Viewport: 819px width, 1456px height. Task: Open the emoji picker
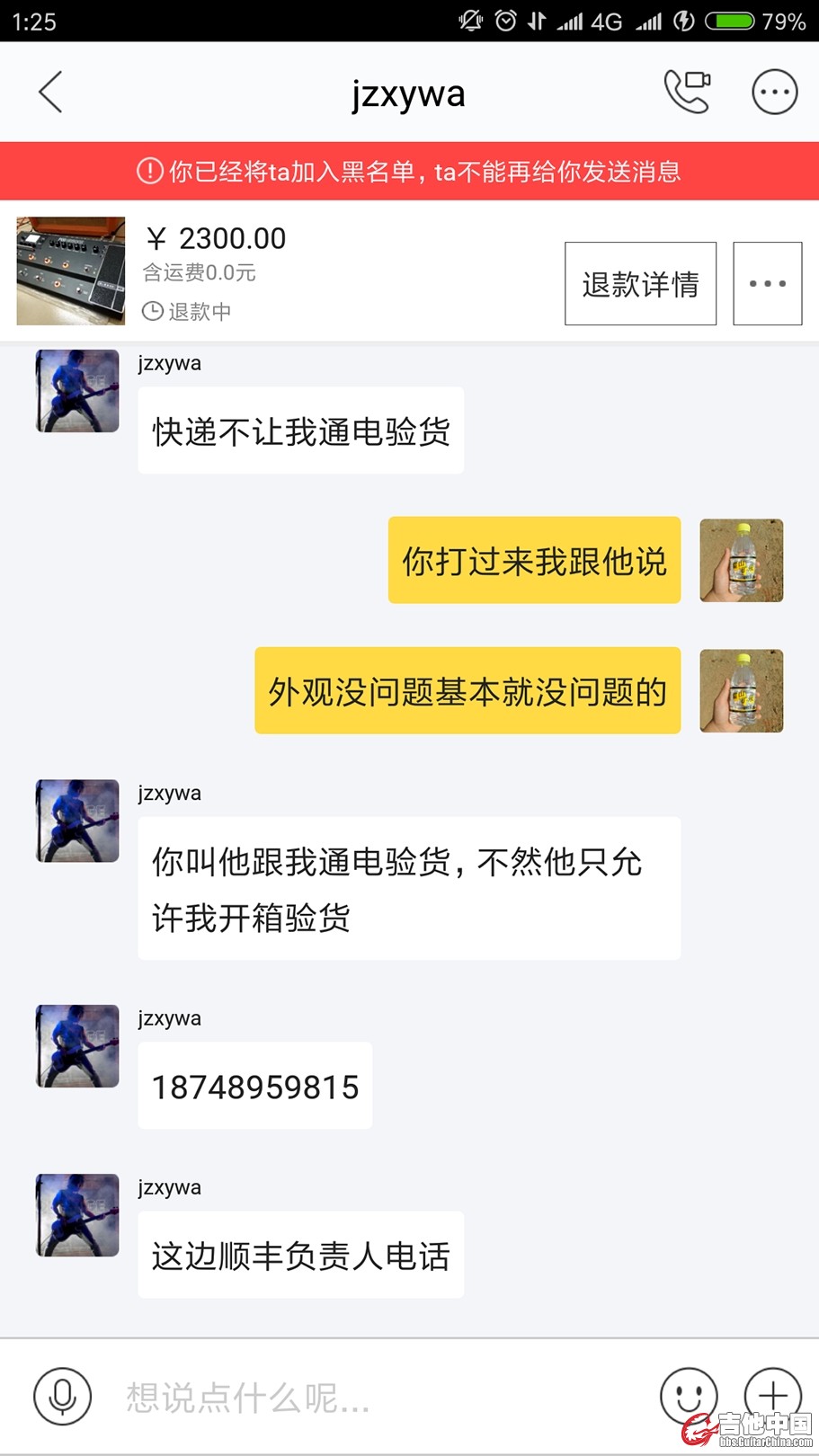[688, 1396]
